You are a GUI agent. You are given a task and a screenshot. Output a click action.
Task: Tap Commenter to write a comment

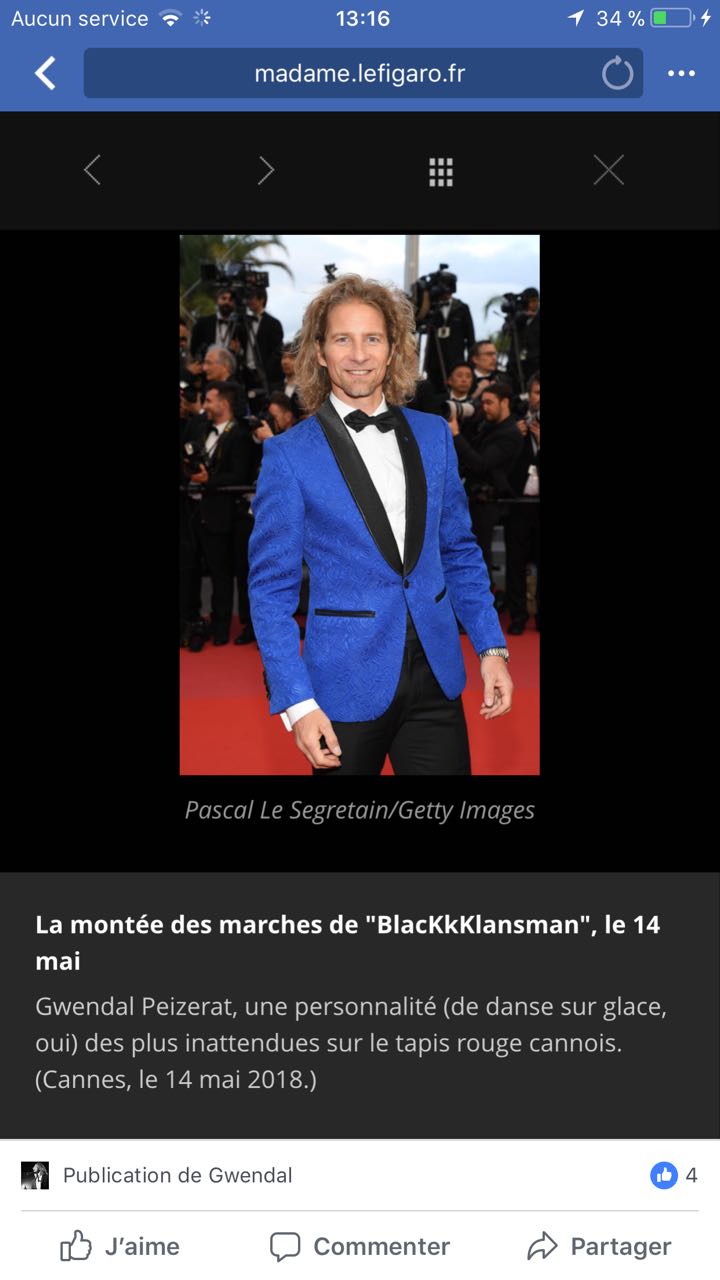pos(360,1246)
